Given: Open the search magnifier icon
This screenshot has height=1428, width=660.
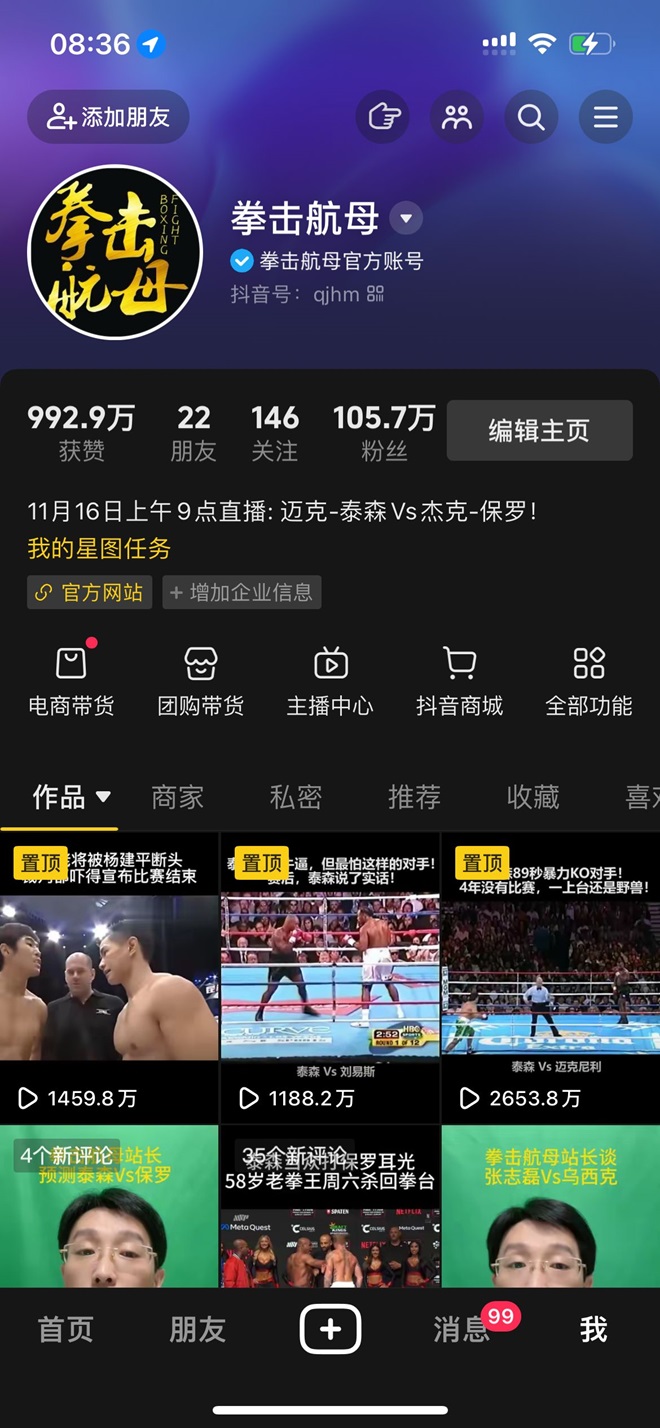Looking at the screenshot, I should point(531,117).
